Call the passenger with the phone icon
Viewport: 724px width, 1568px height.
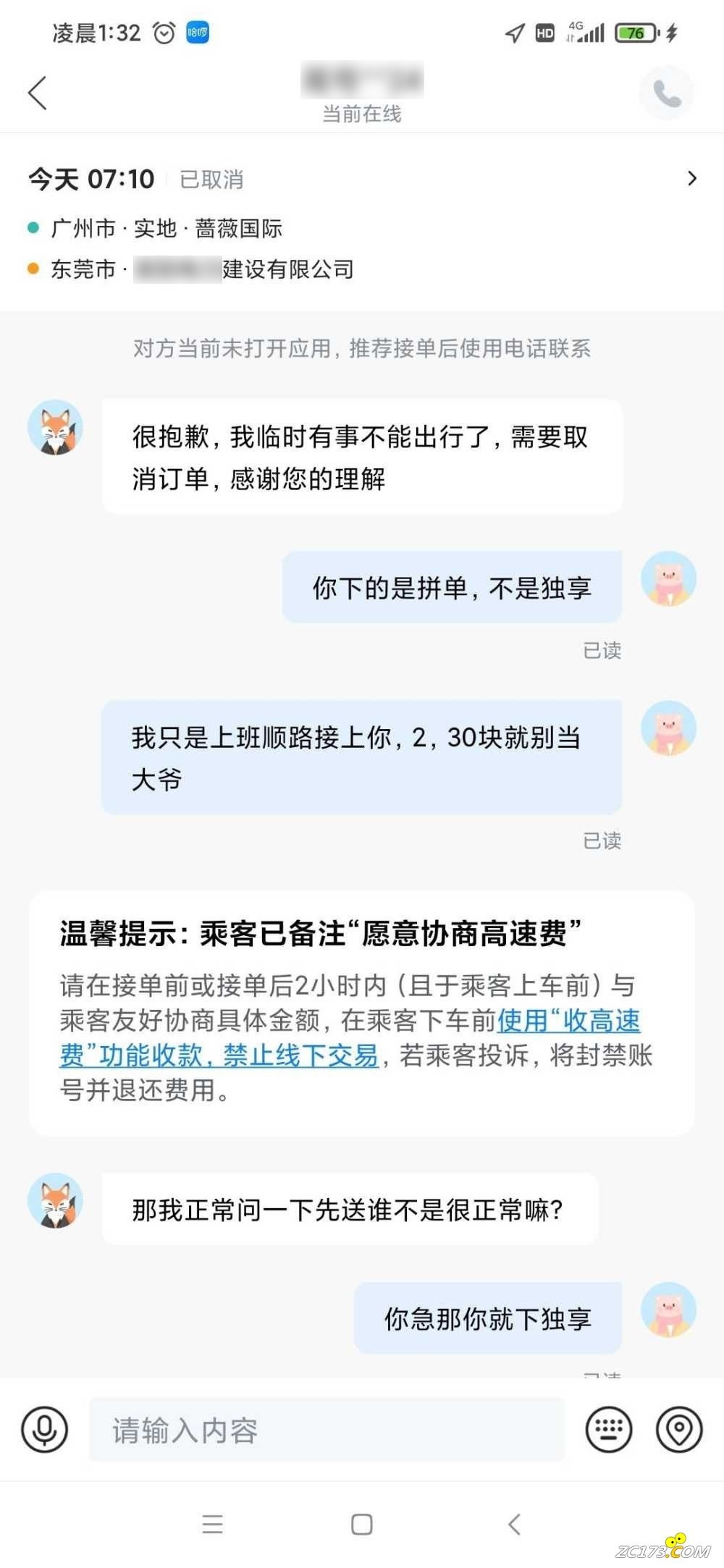[x=666, y=93]
